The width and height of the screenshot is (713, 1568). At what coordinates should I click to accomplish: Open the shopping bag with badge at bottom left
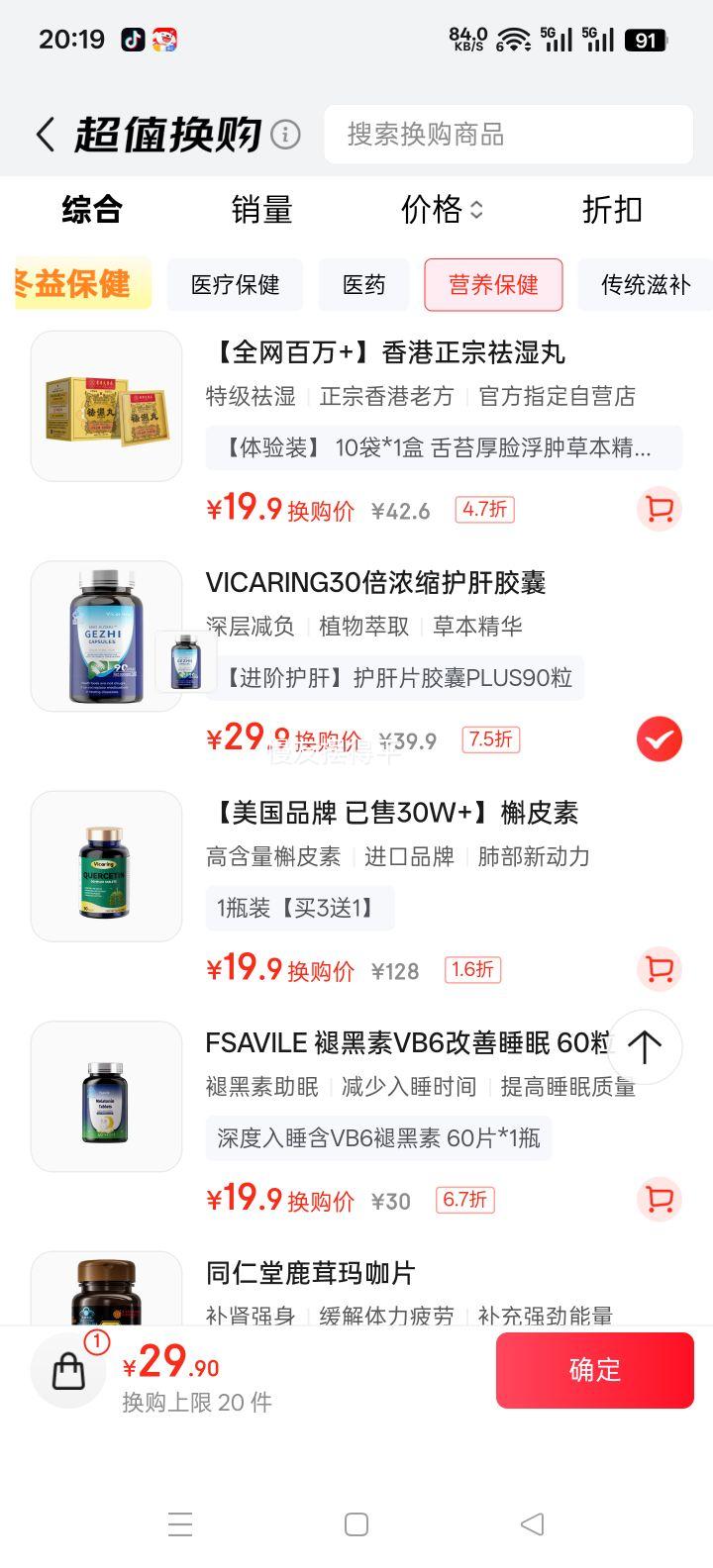67,1371
